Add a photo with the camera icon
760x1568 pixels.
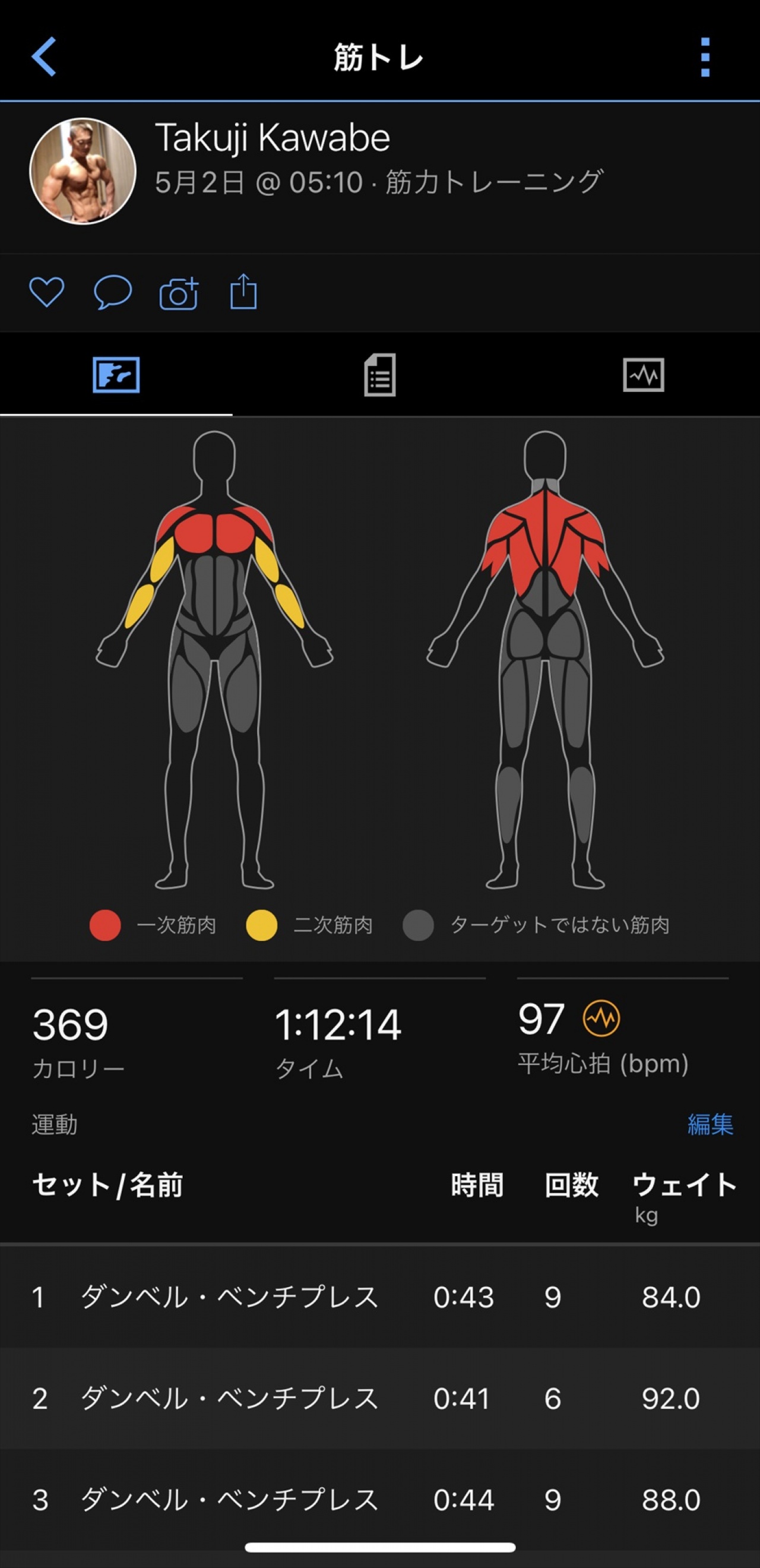pyautogui.click(x=178, y=293)
